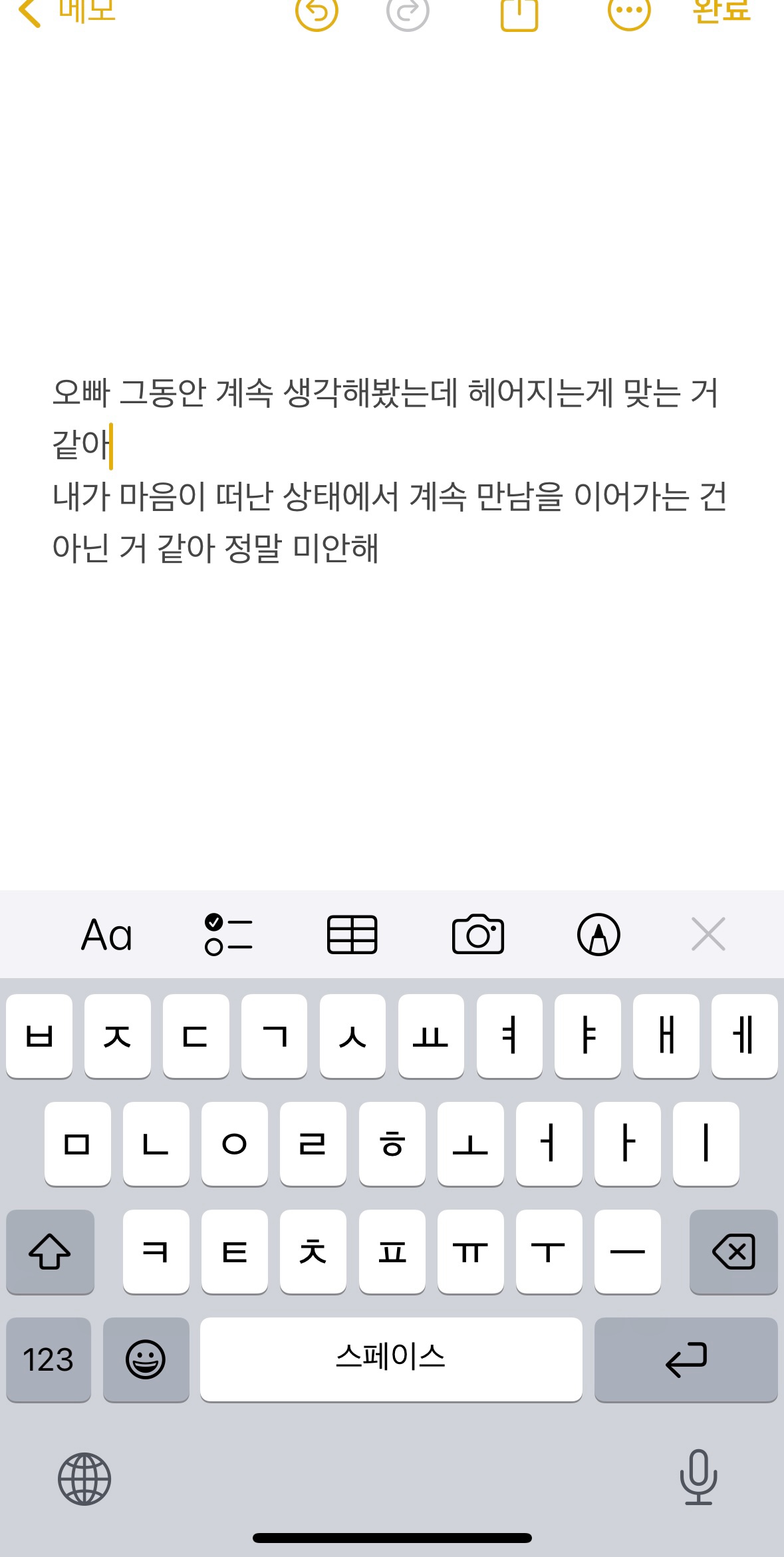The width and height of the screenshot is (784, 1557).
Task: Open the Aa text format options
Action: (106, 935)
